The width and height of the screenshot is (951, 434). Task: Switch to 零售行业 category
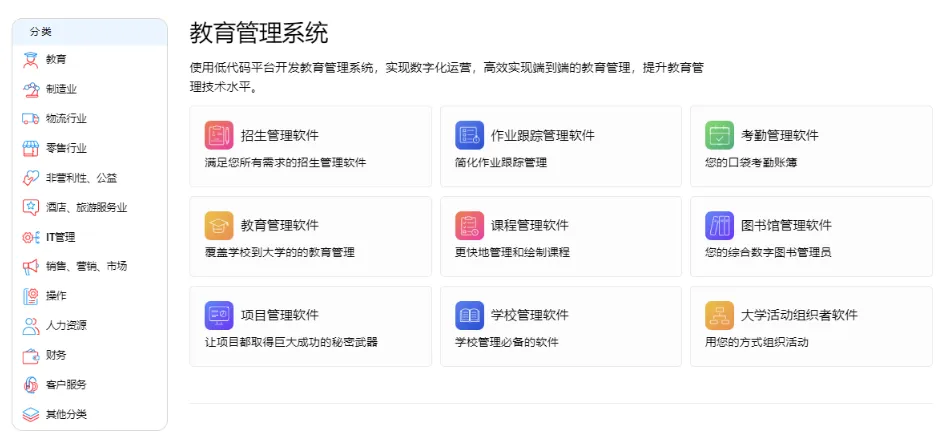tap(65, 149)
